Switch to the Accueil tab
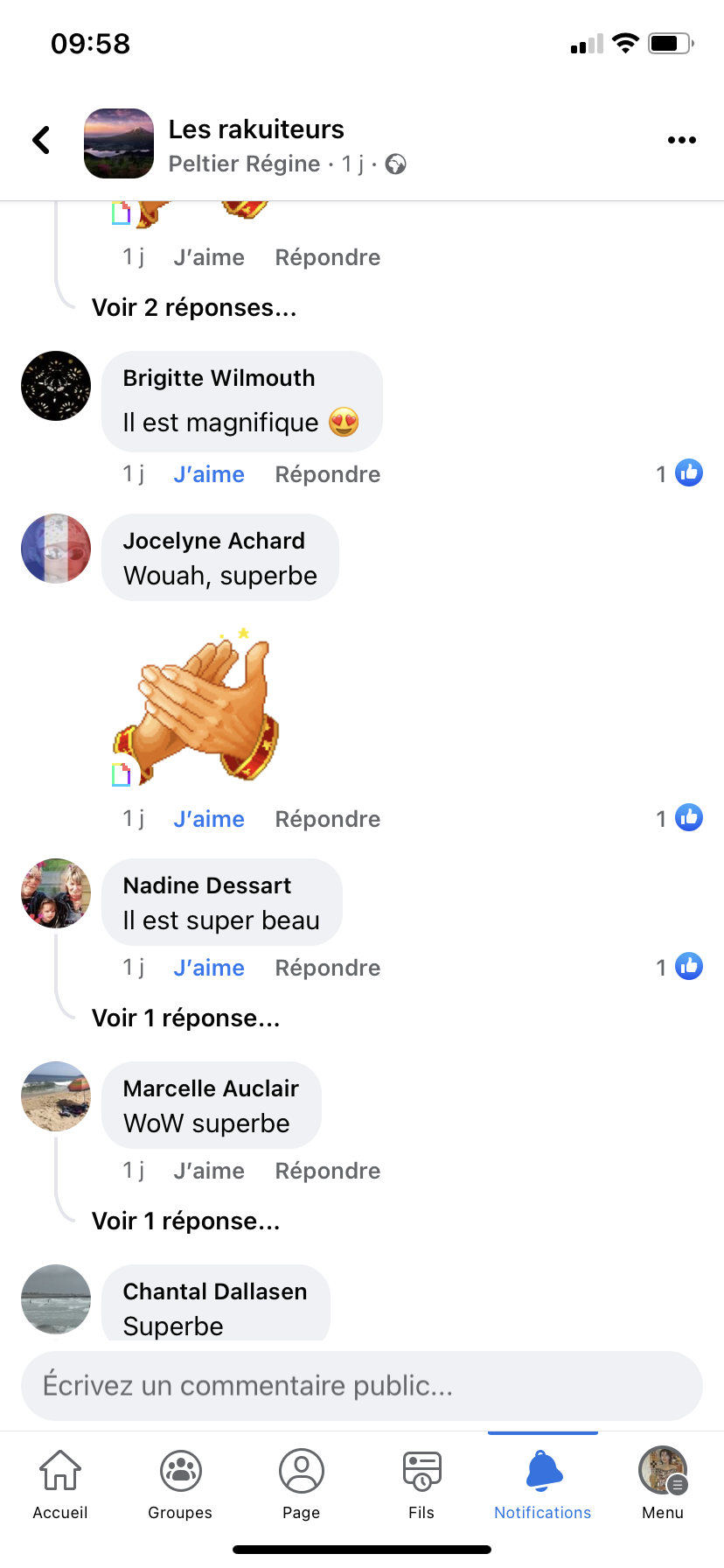724x1568 pixels. coord(60,1485)
